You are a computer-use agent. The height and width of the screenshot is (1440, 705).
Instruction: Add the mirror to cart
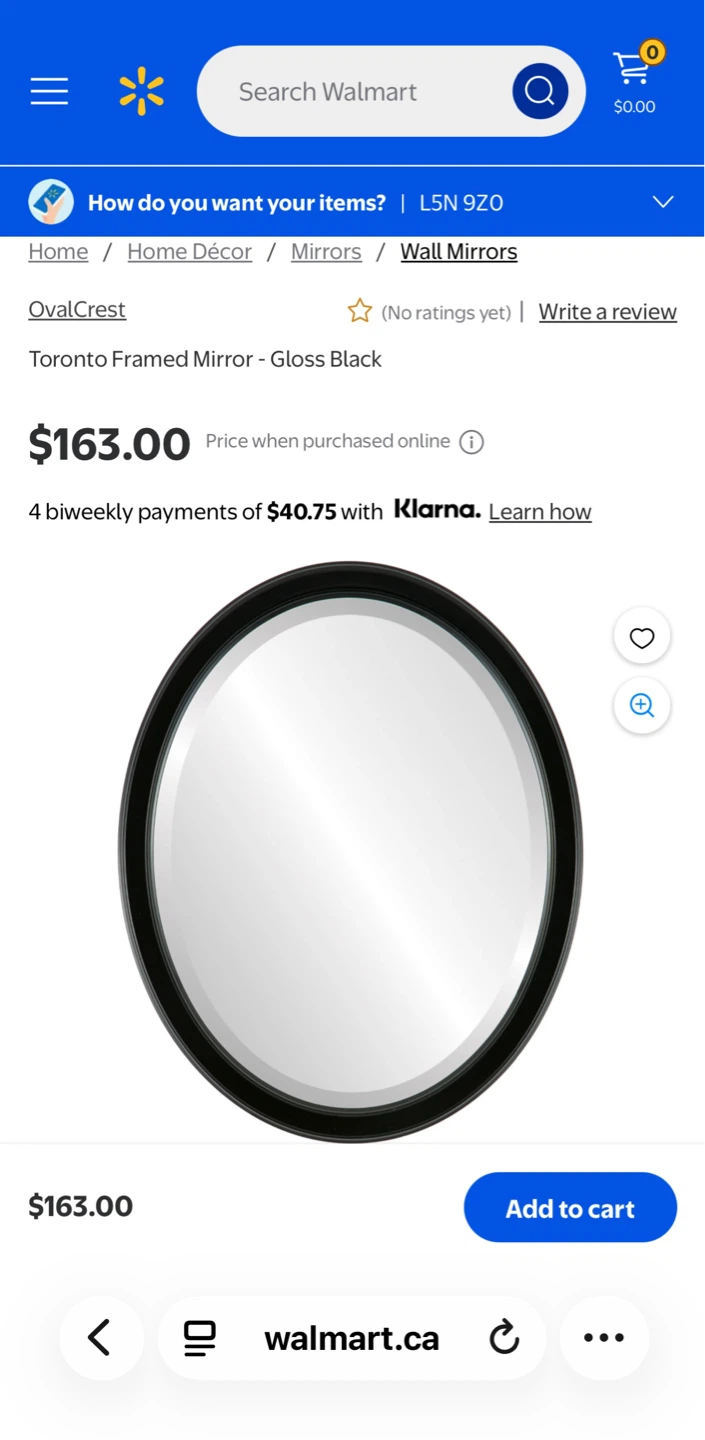[x=570, y=1208]
